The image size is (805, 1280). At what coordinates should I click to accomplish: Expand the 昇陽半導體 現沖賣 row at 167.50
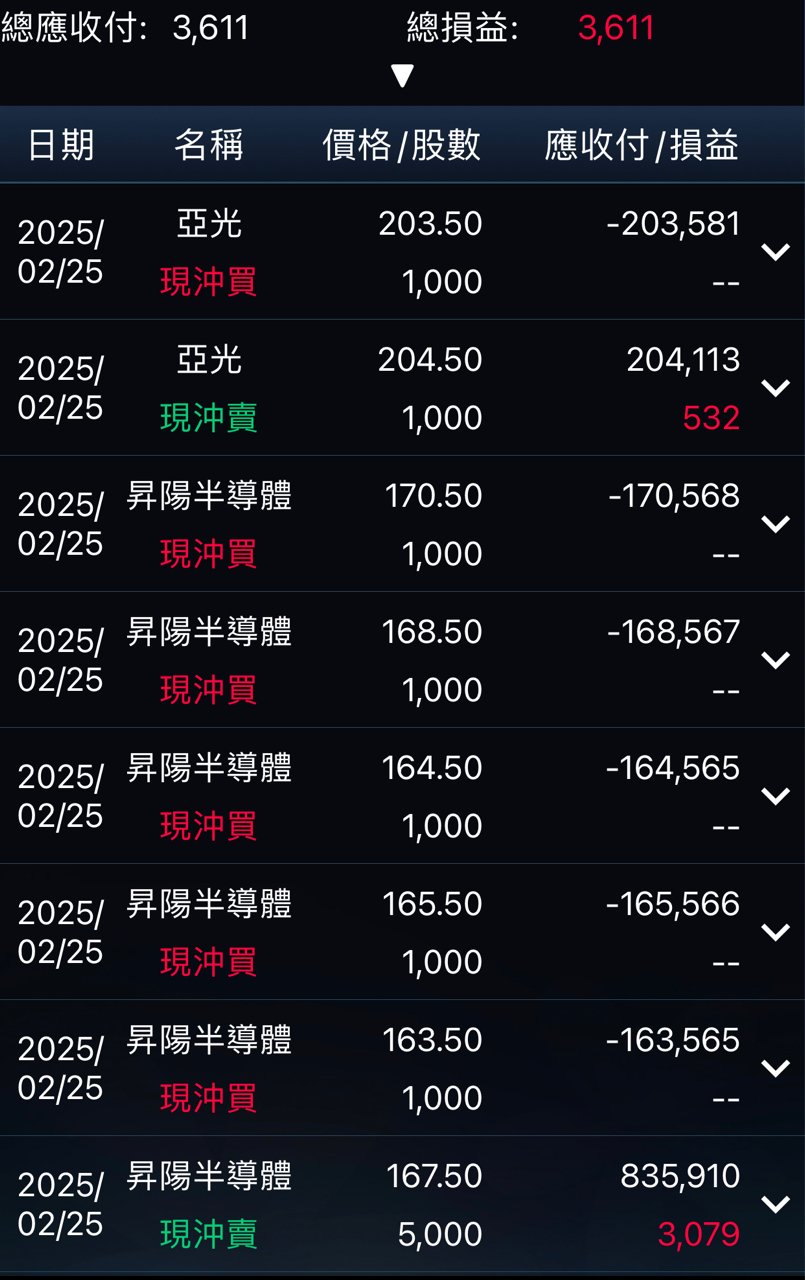[x=776, y=1204]
